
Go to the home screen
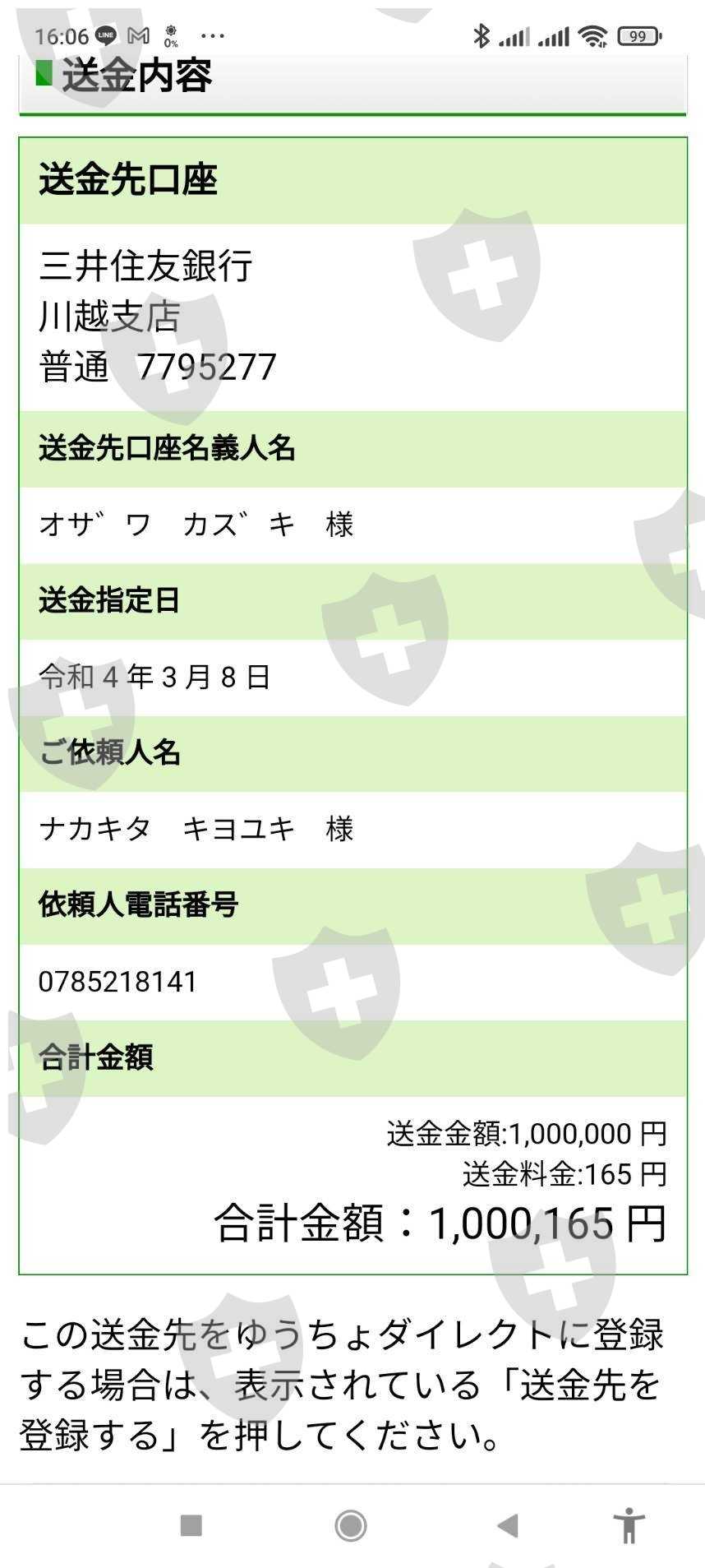[351, 1526]
